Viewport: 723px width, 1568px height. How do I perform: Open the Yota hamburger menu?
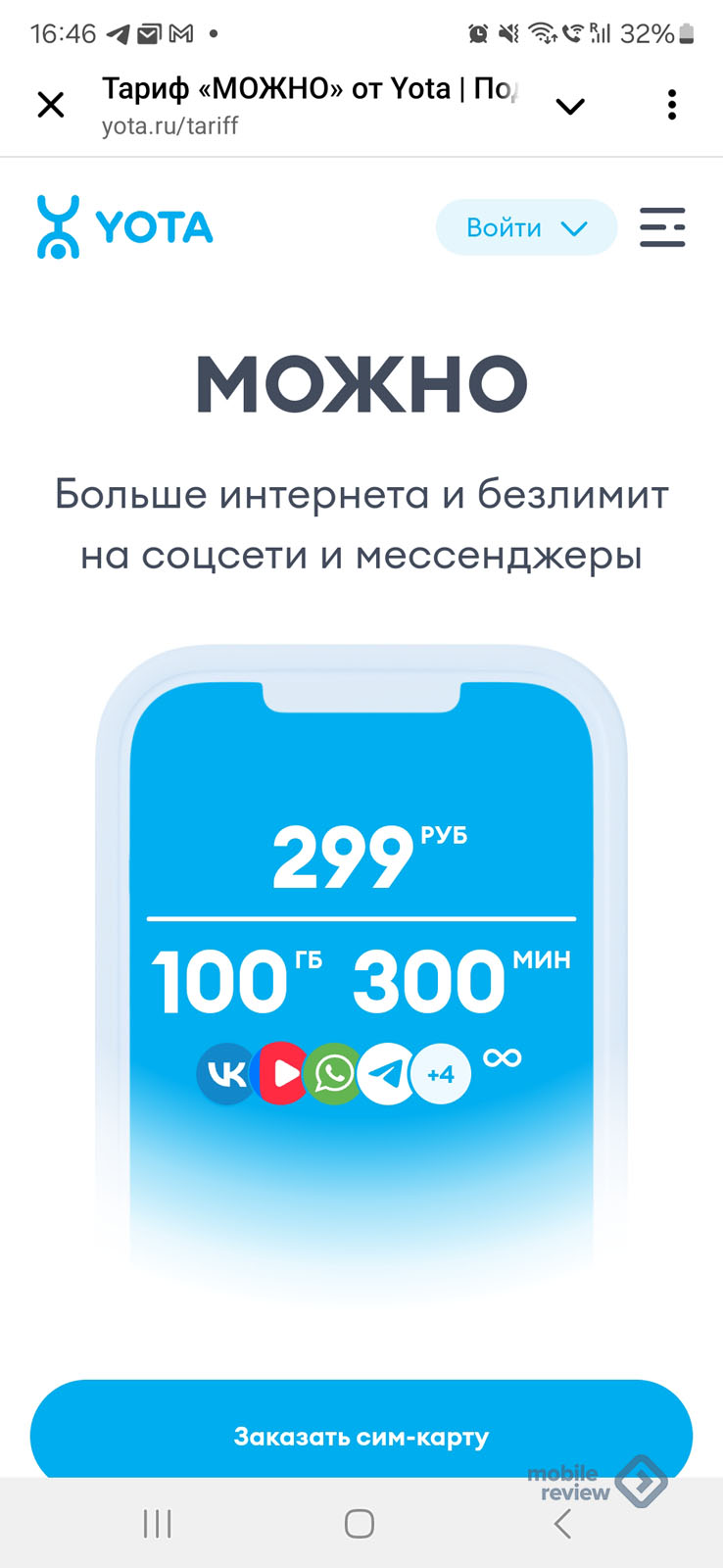(662, 227)
